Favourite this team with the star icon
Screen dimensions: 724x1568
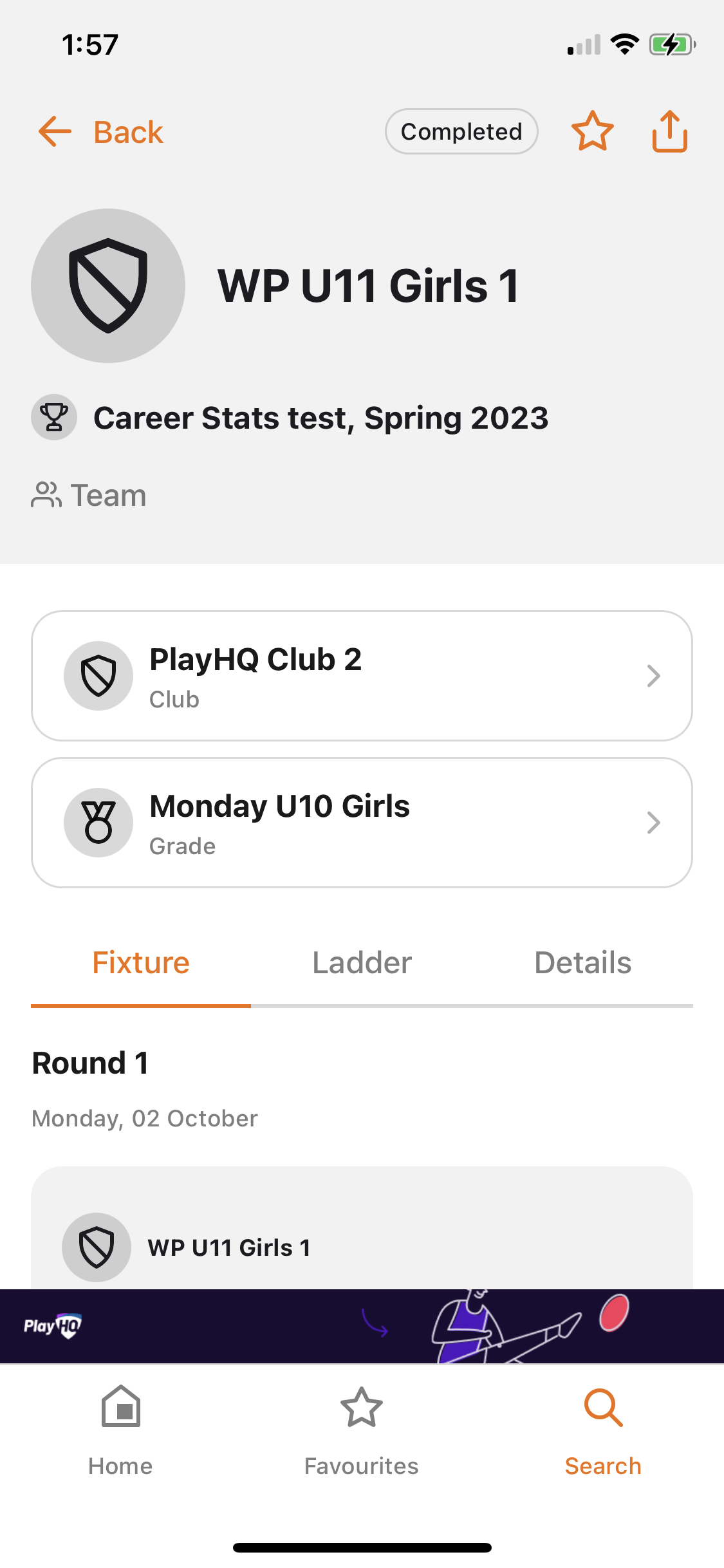coord(592,131)
